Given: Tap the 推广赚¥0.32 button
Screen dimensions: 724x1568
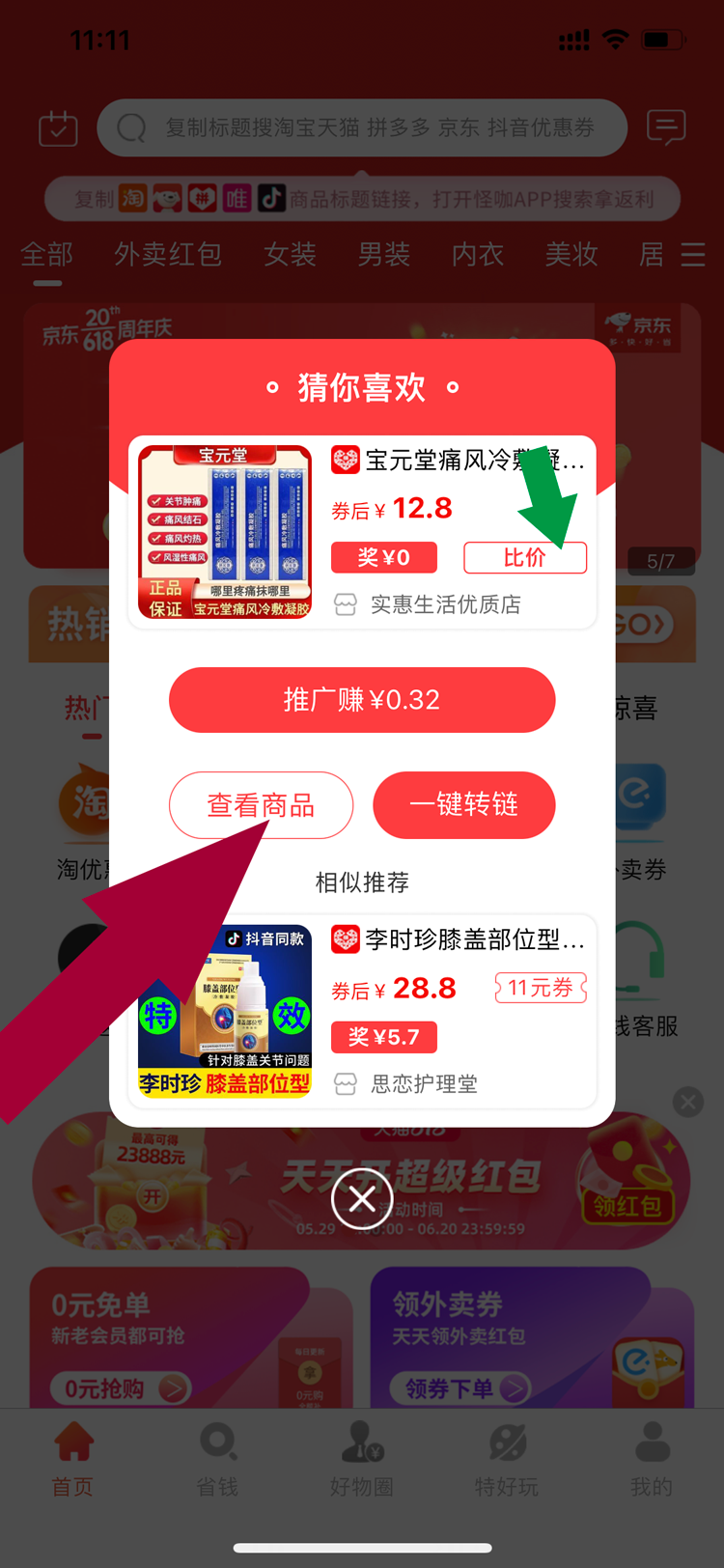Looking at the screenshot, I should coord(362,700).
